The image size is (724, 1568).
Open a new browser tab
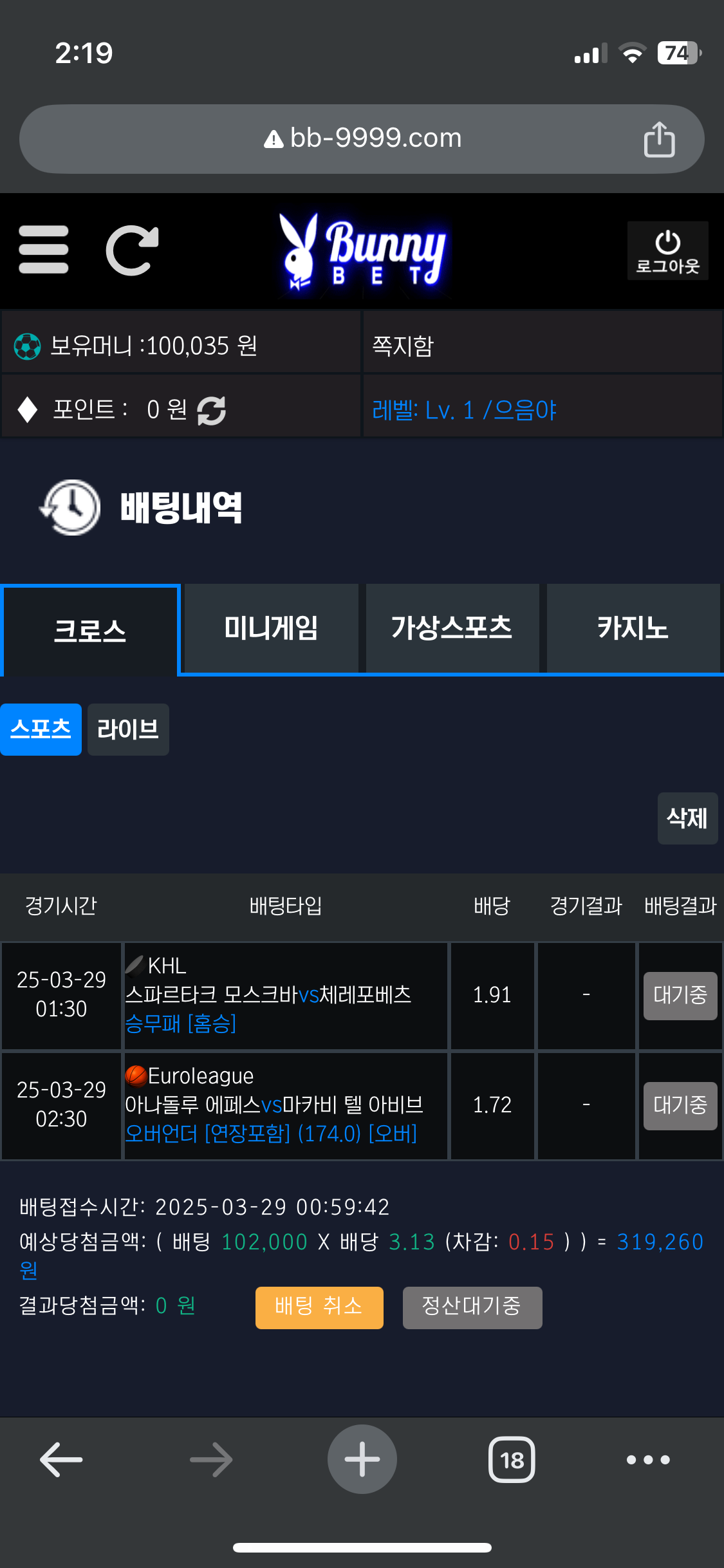click(362, 1459)
